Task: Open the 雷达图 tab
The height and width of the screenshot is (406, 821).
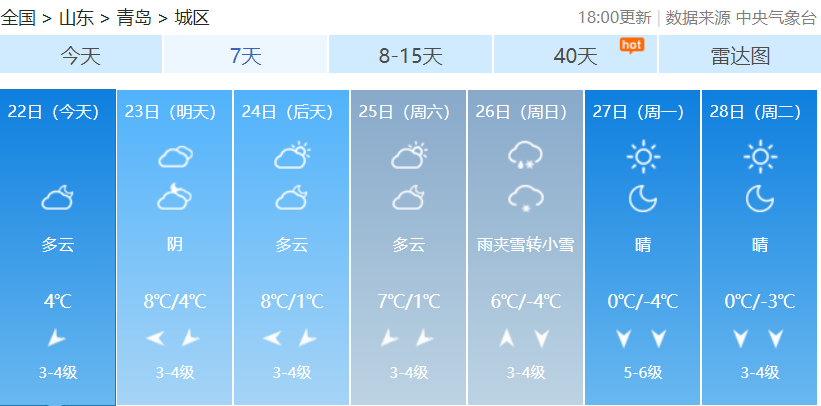Action: tap(739, 55)
